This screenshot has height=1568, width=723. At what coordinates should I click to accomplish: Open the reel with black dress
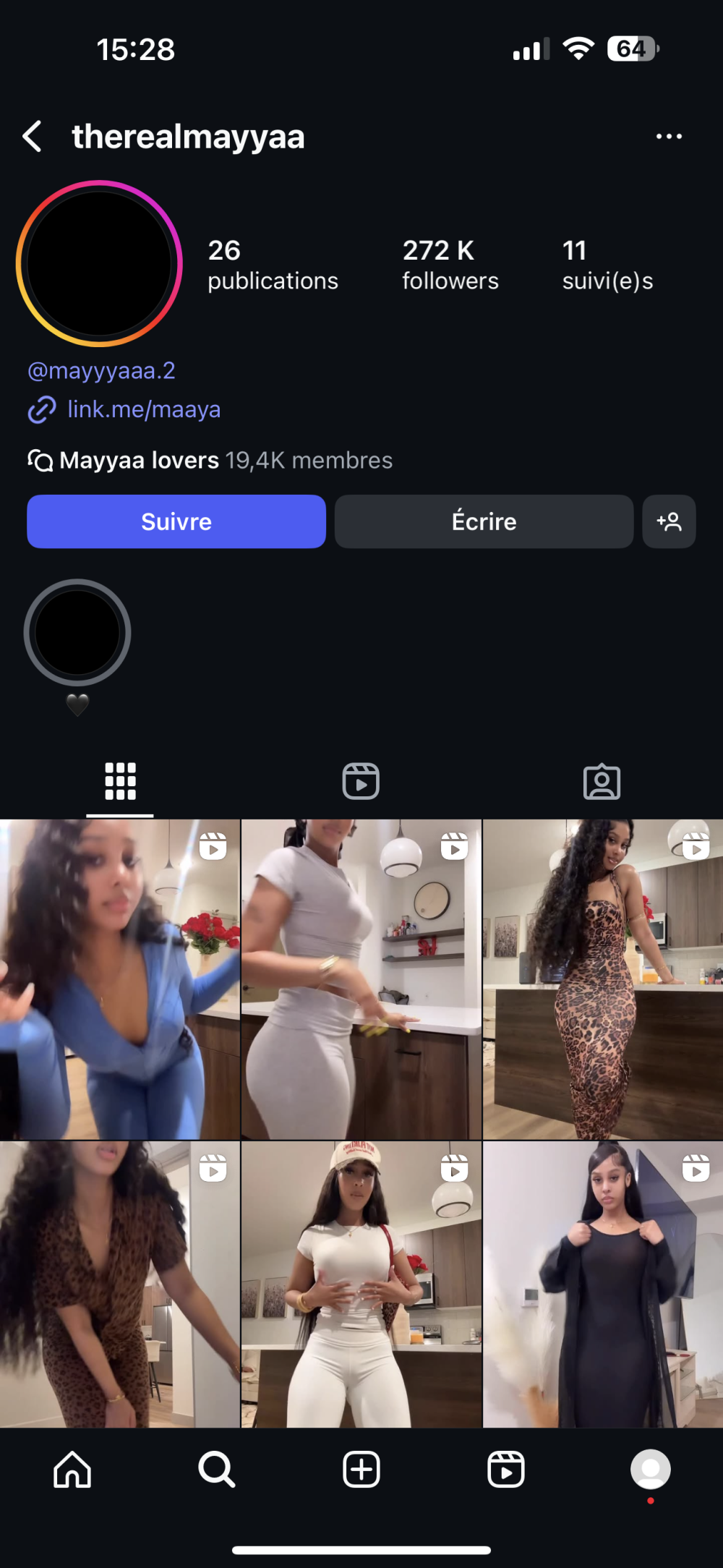pyautogui.click(x=603, y=1284)
